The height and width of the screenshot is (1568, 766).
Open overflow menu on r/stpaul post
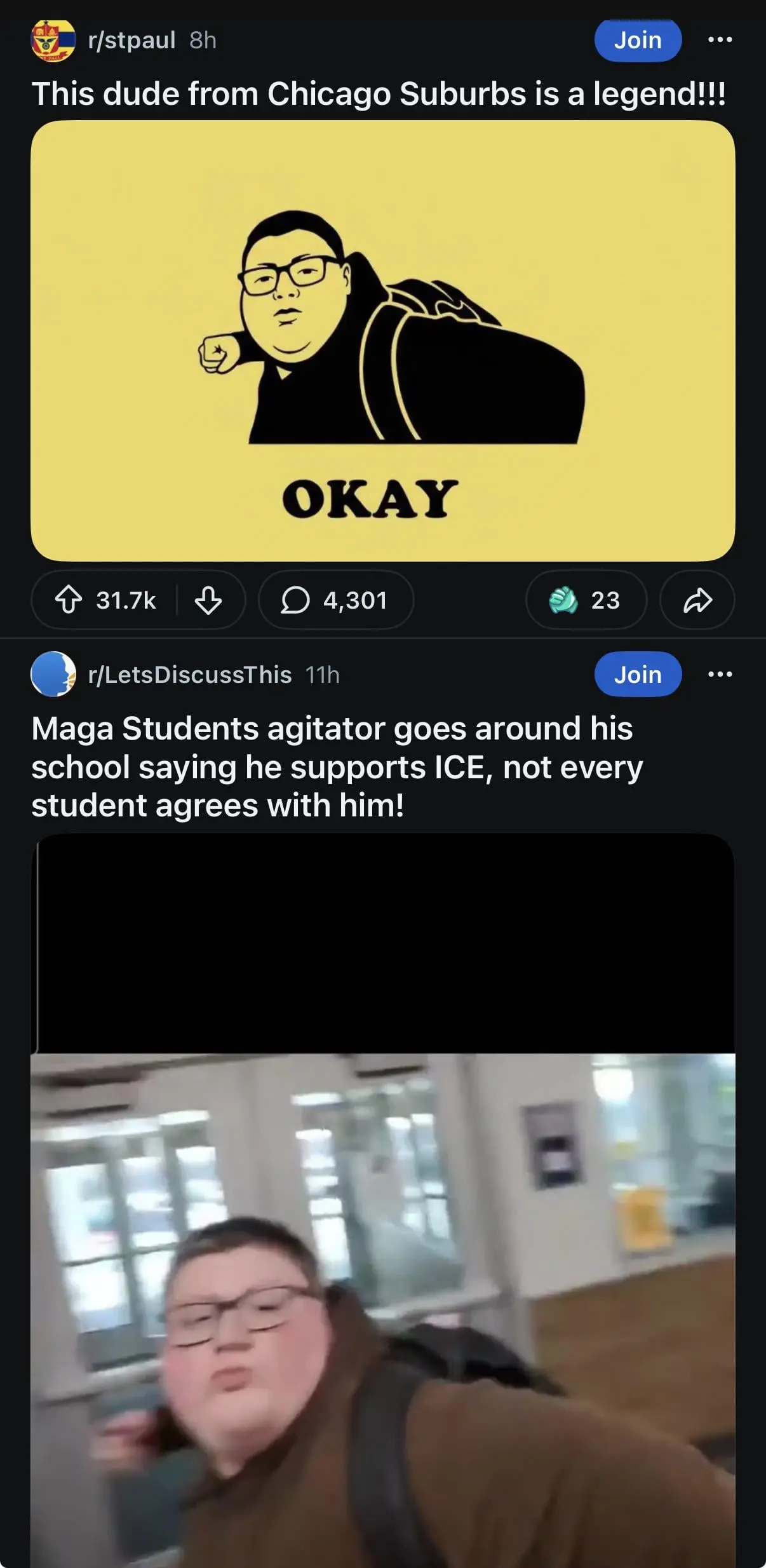[x=720, y=39]
